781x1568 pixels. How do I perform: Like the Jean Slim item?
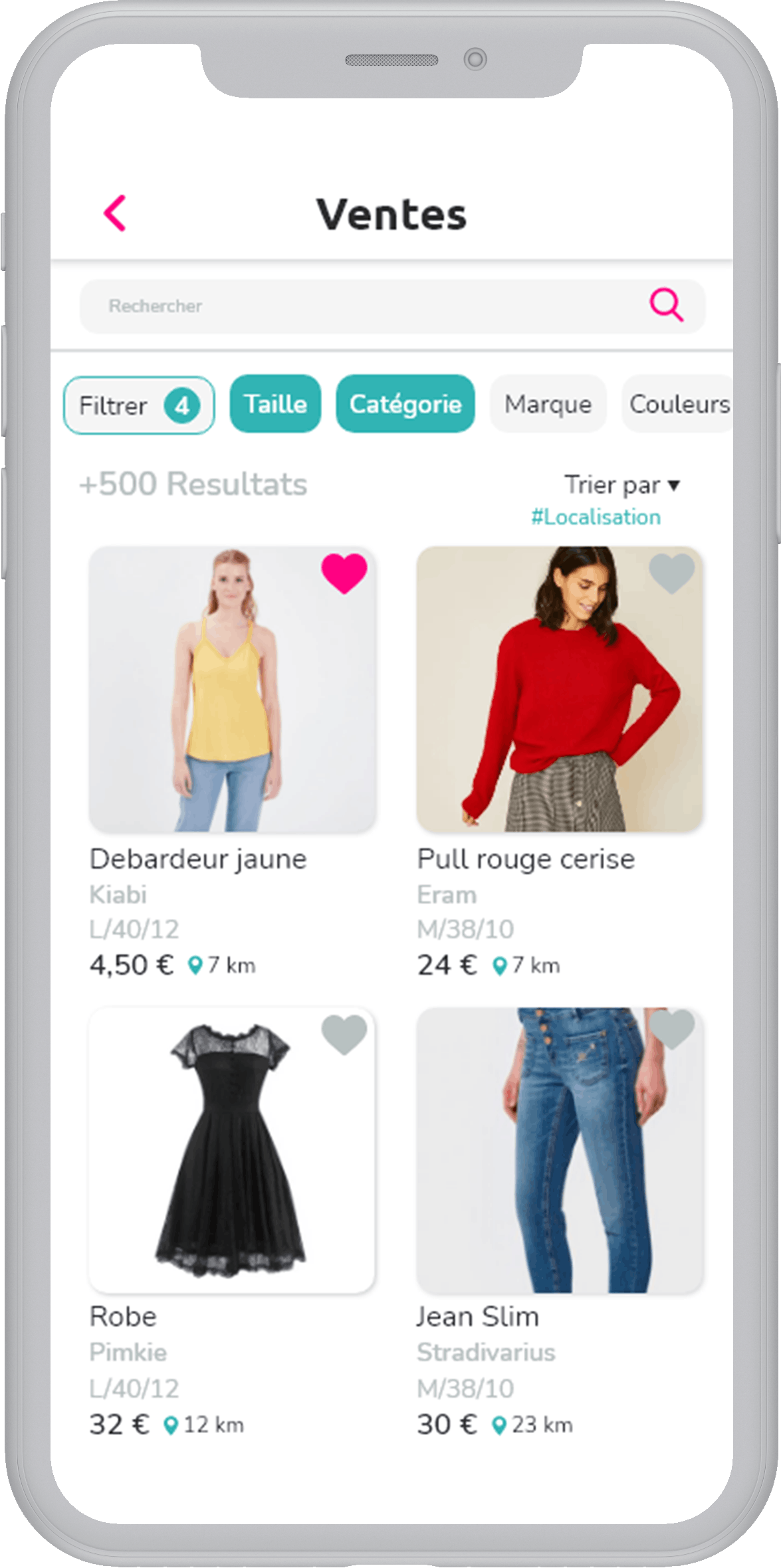(671, 1030)
